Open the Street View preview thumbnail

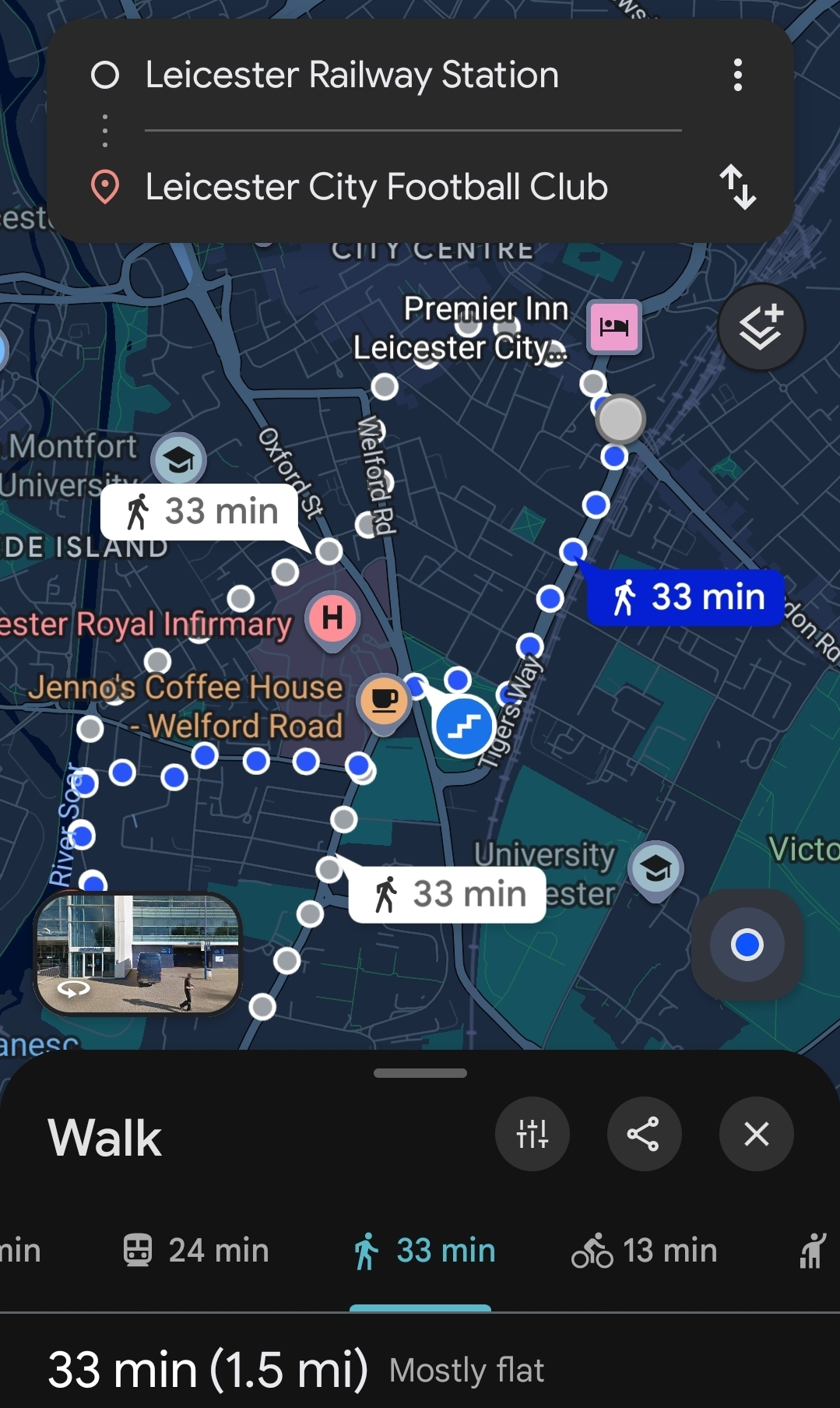tap(138, 954)
